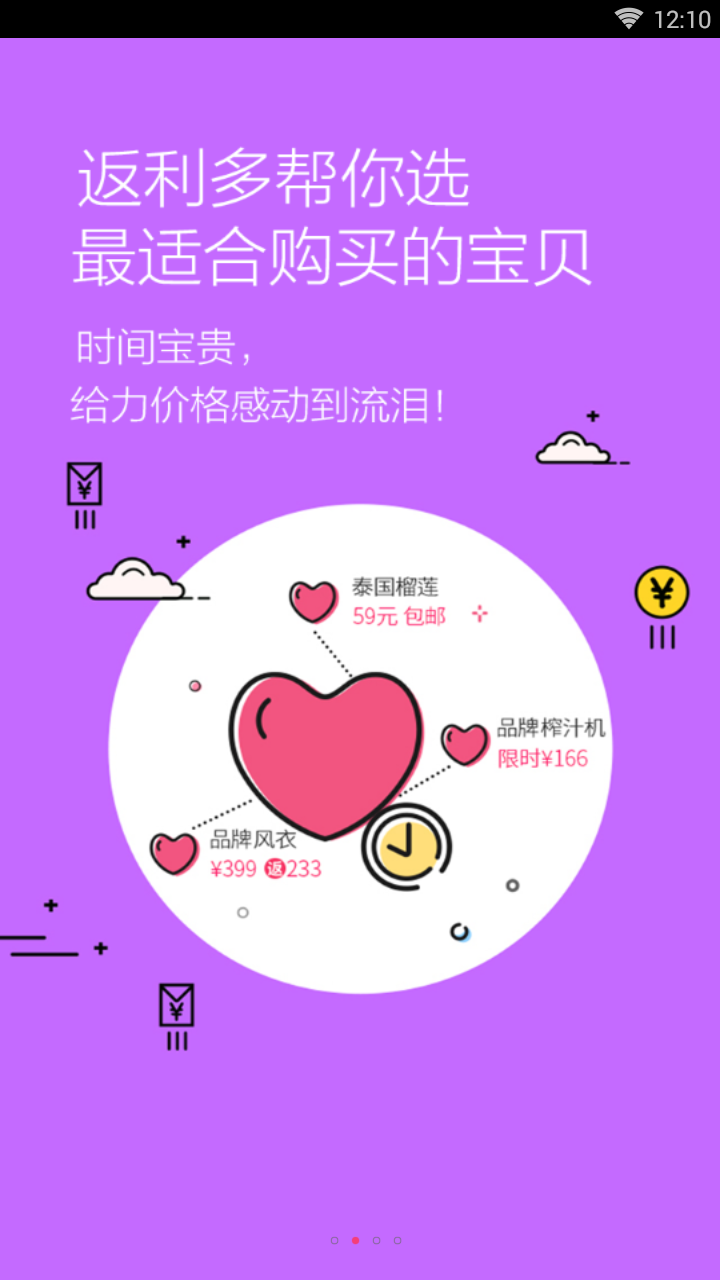This screenshot has height=1280, width=720.
Task: Jump to the first onboarding page dot
Action: pyautogui.click(x=334, y=1240)
